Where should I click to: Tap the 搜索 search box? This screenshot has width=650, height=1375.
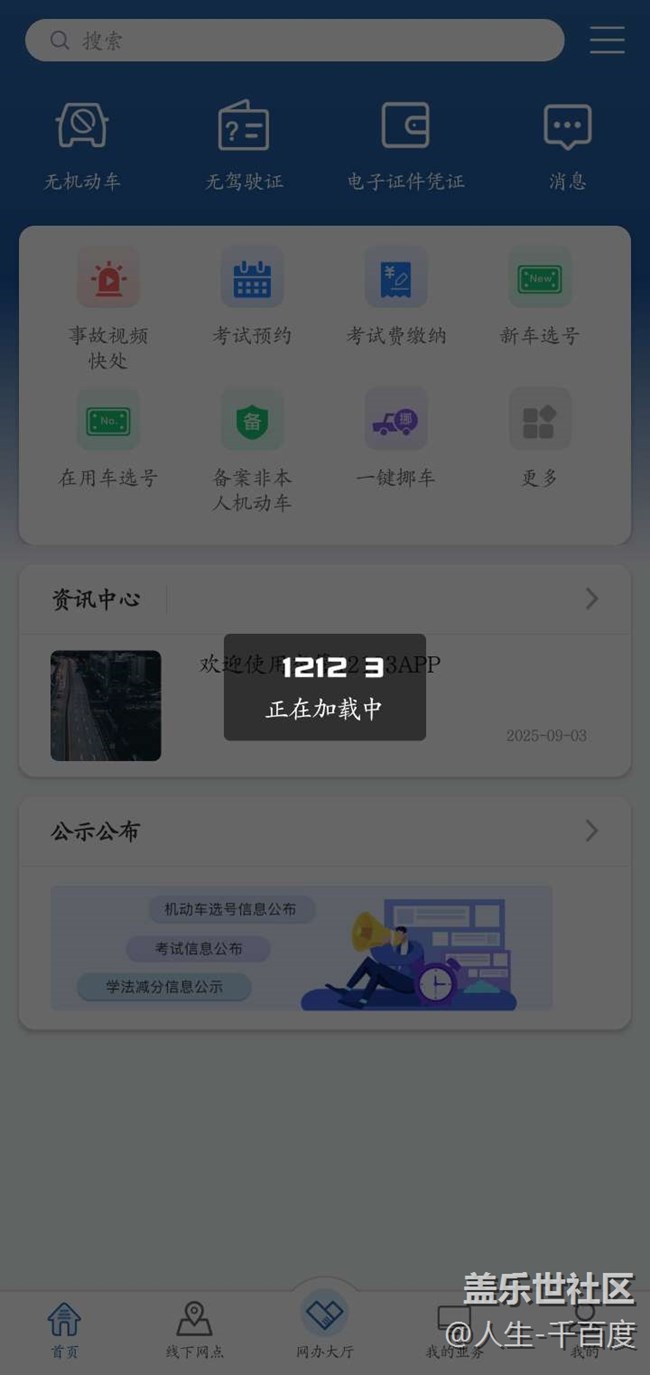pos(294,40)
